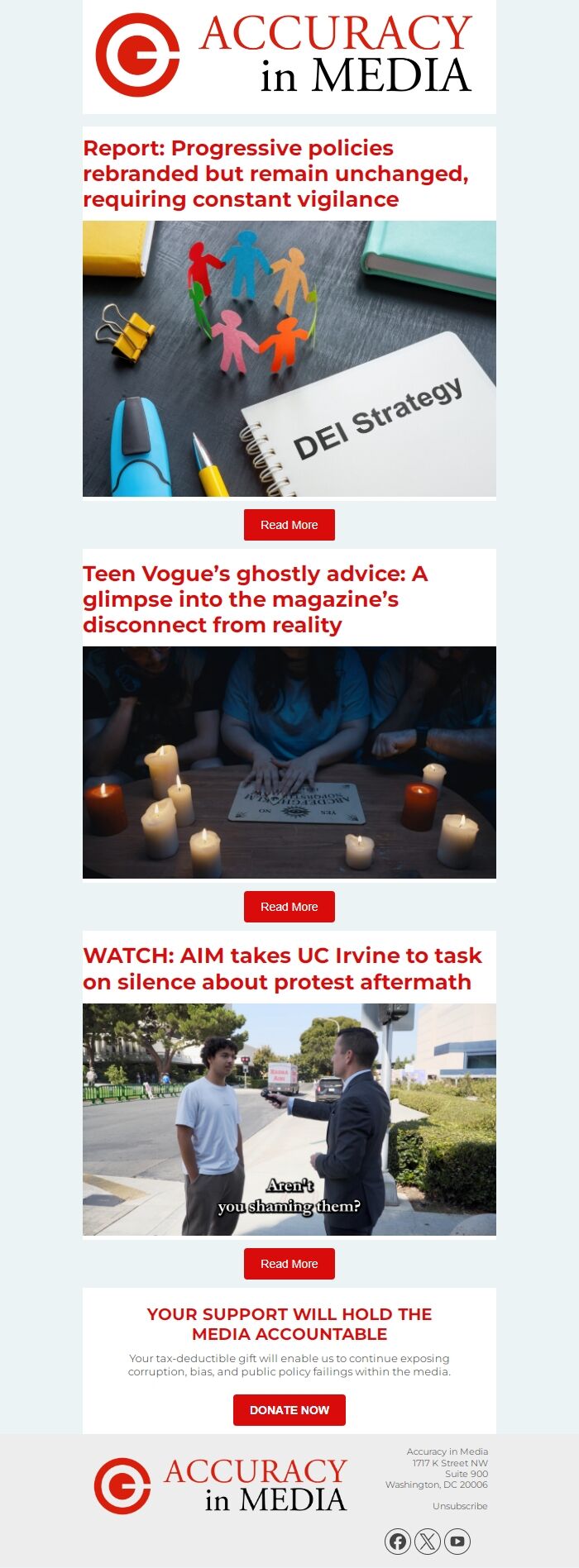
Task: Open the YouTube channel icon
Action: tap(457, 1542)
